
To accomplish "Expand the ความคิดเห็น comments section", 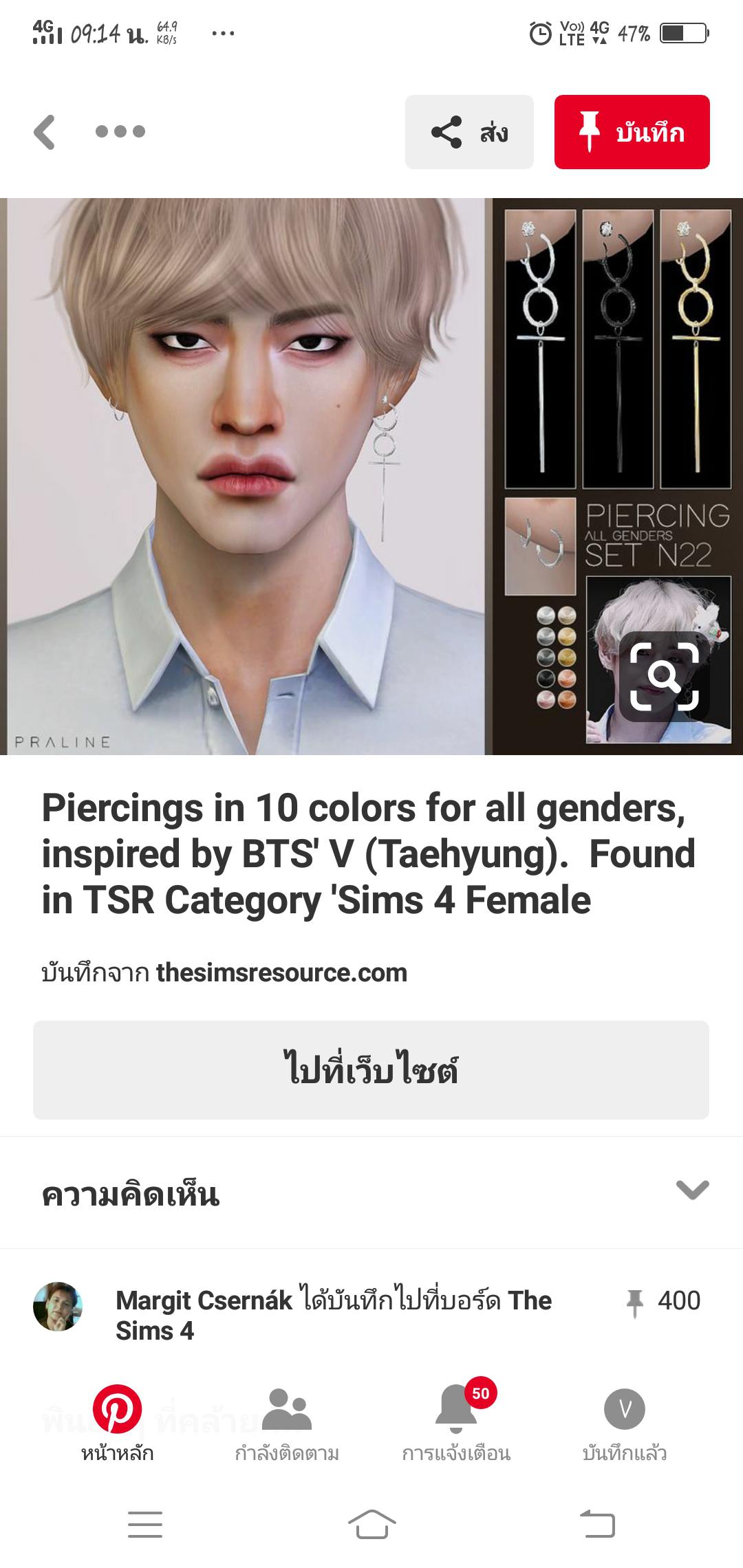I will [692, 1190].
